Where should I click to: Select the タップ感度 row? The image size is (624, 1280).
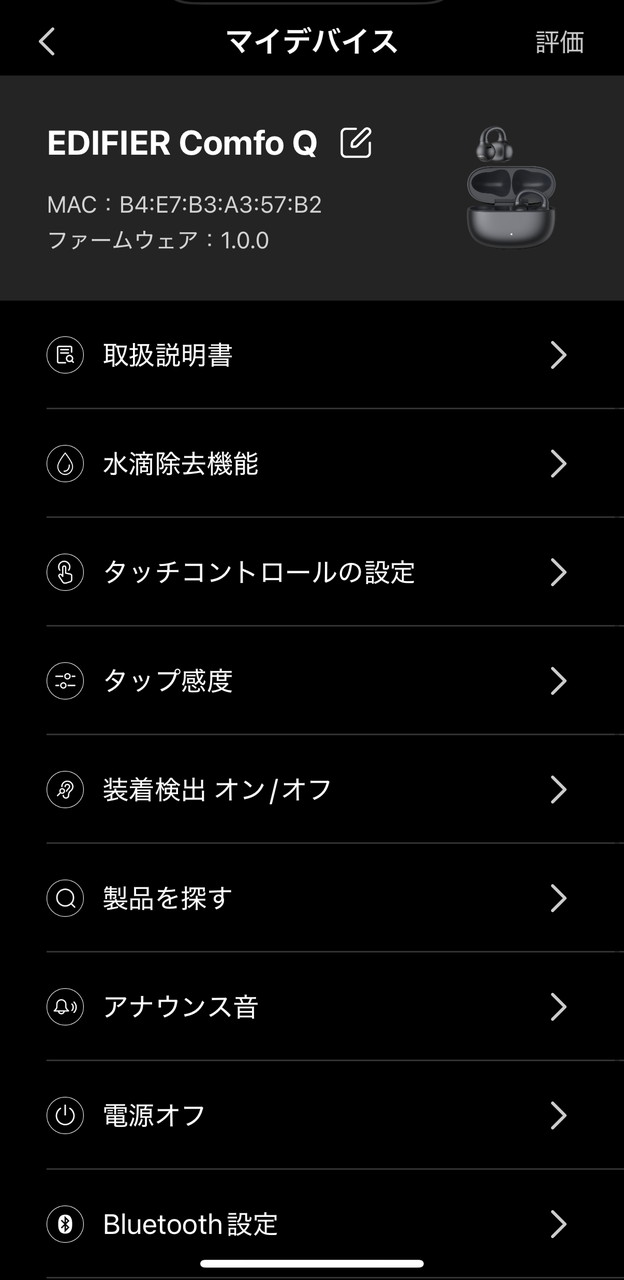click(x=310, y=681)
